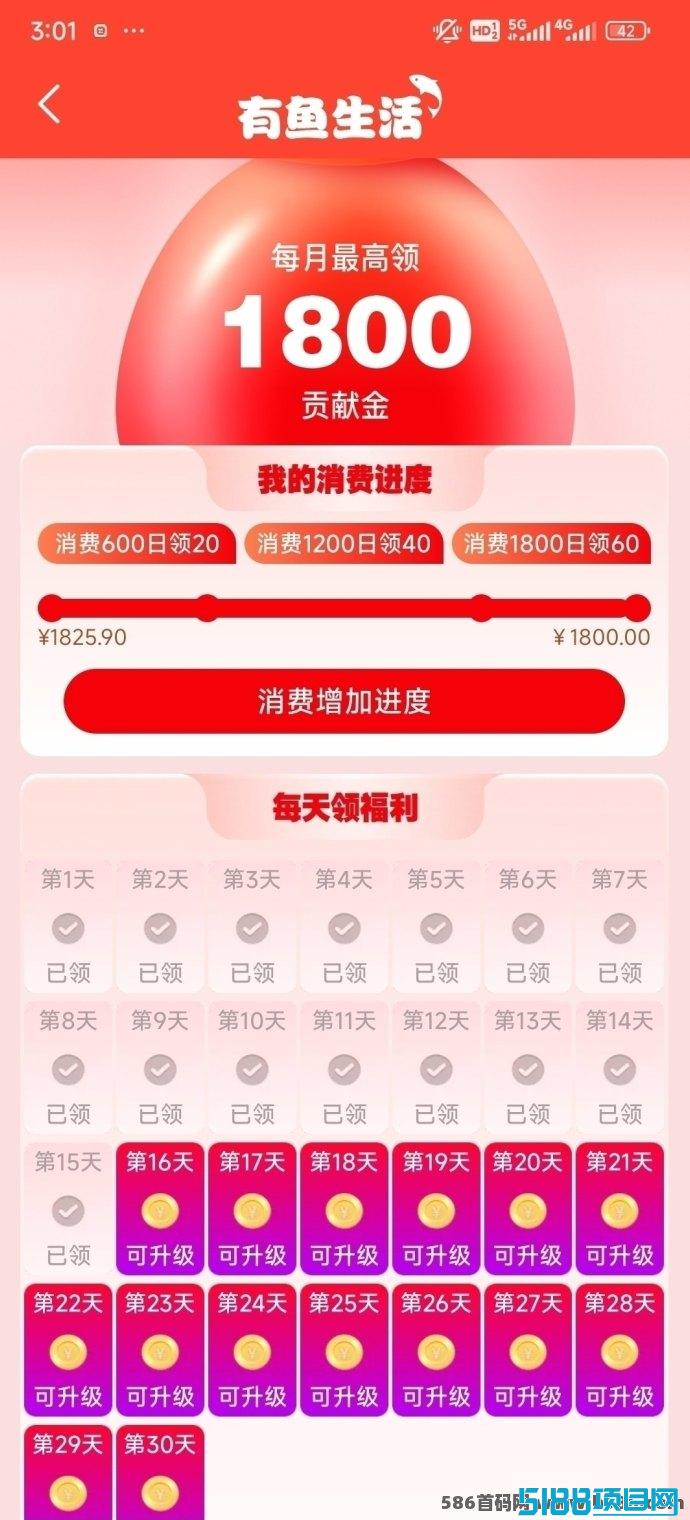
Task: Open the 第24天 reward card
Action: point(252,1350)
